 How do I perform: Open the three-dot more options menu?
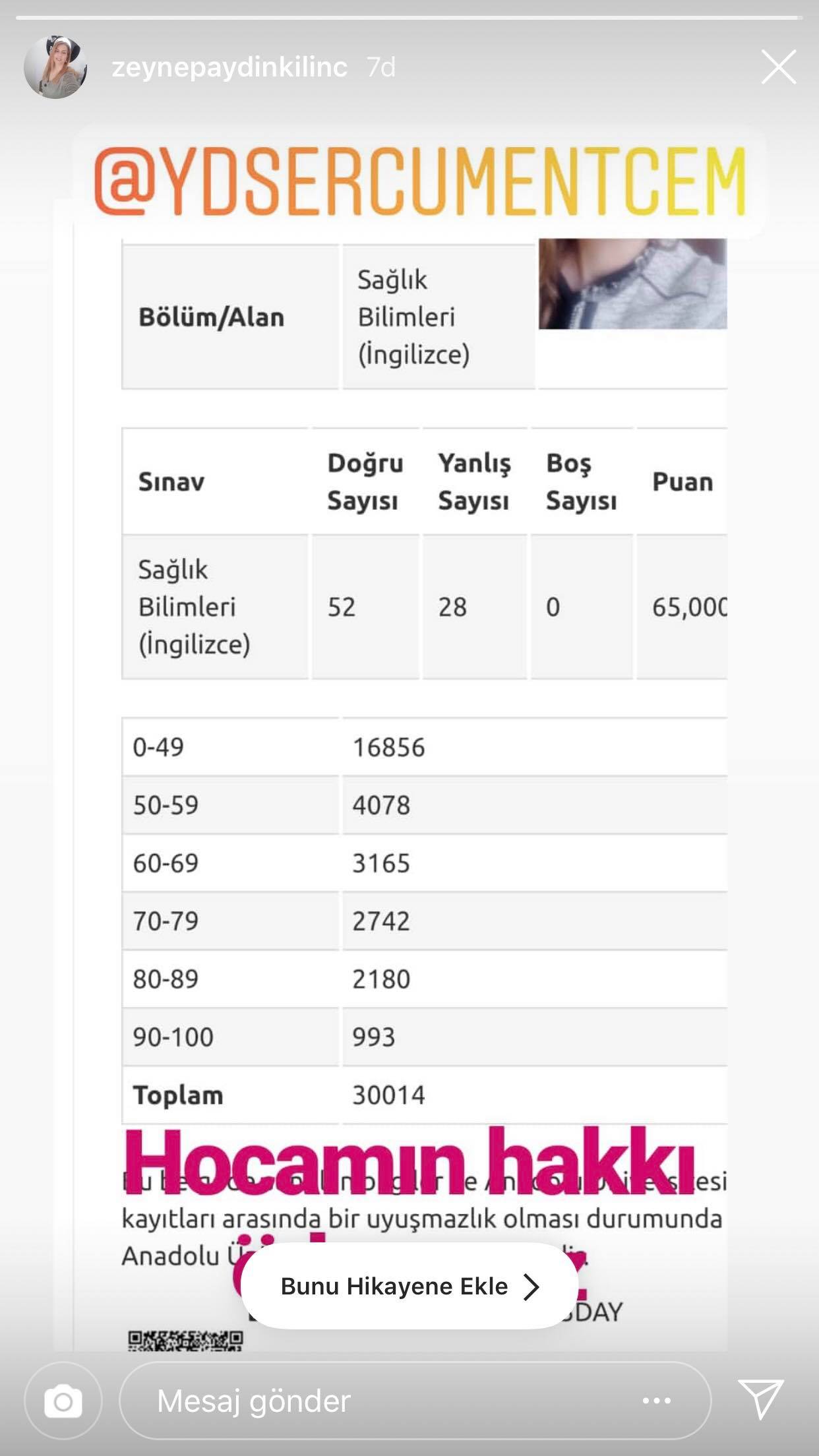(657, 1401)
